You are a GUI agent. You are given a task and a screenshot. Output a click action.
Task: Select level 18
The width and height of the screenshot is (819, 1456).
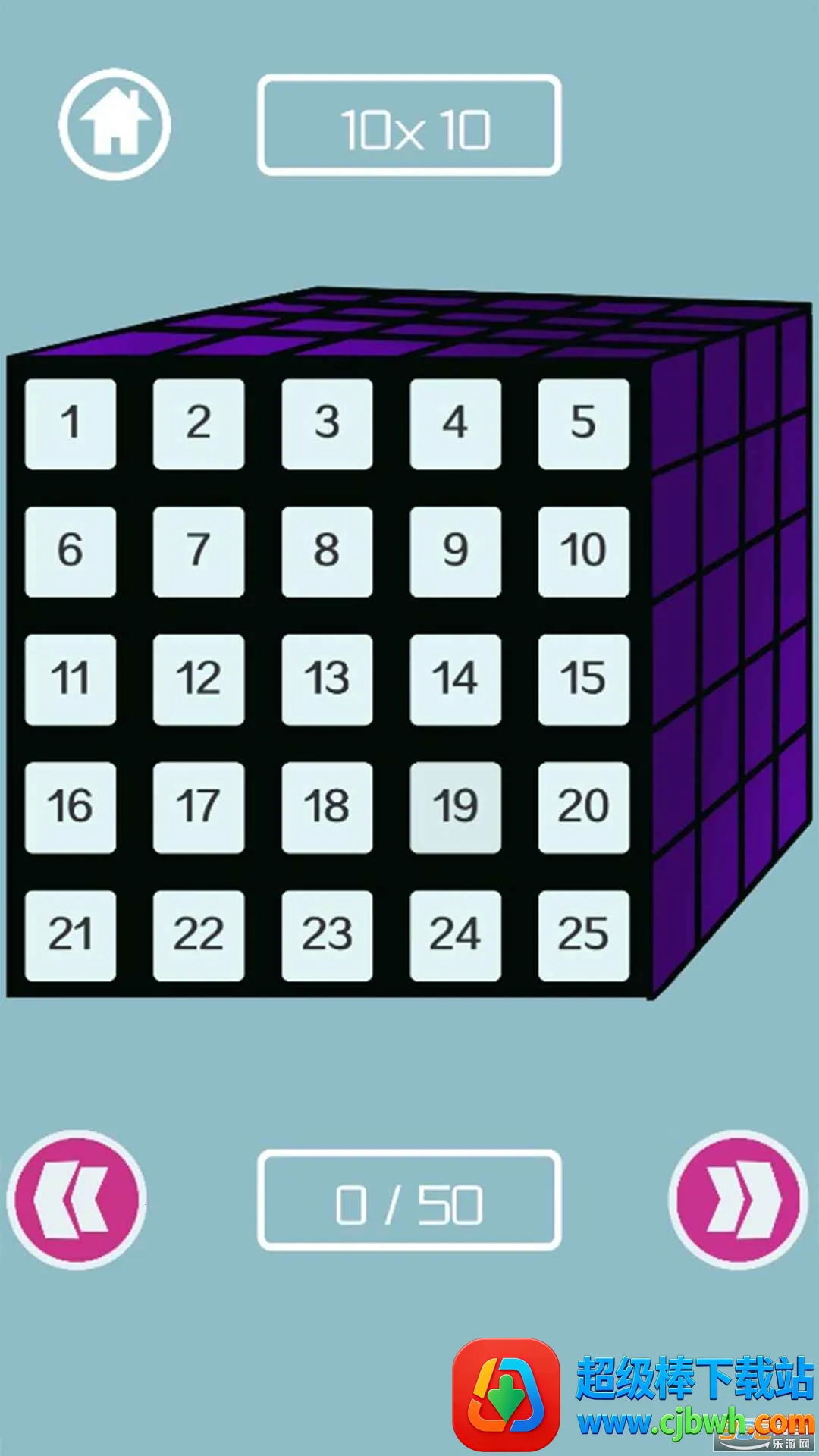pos(327,807)
